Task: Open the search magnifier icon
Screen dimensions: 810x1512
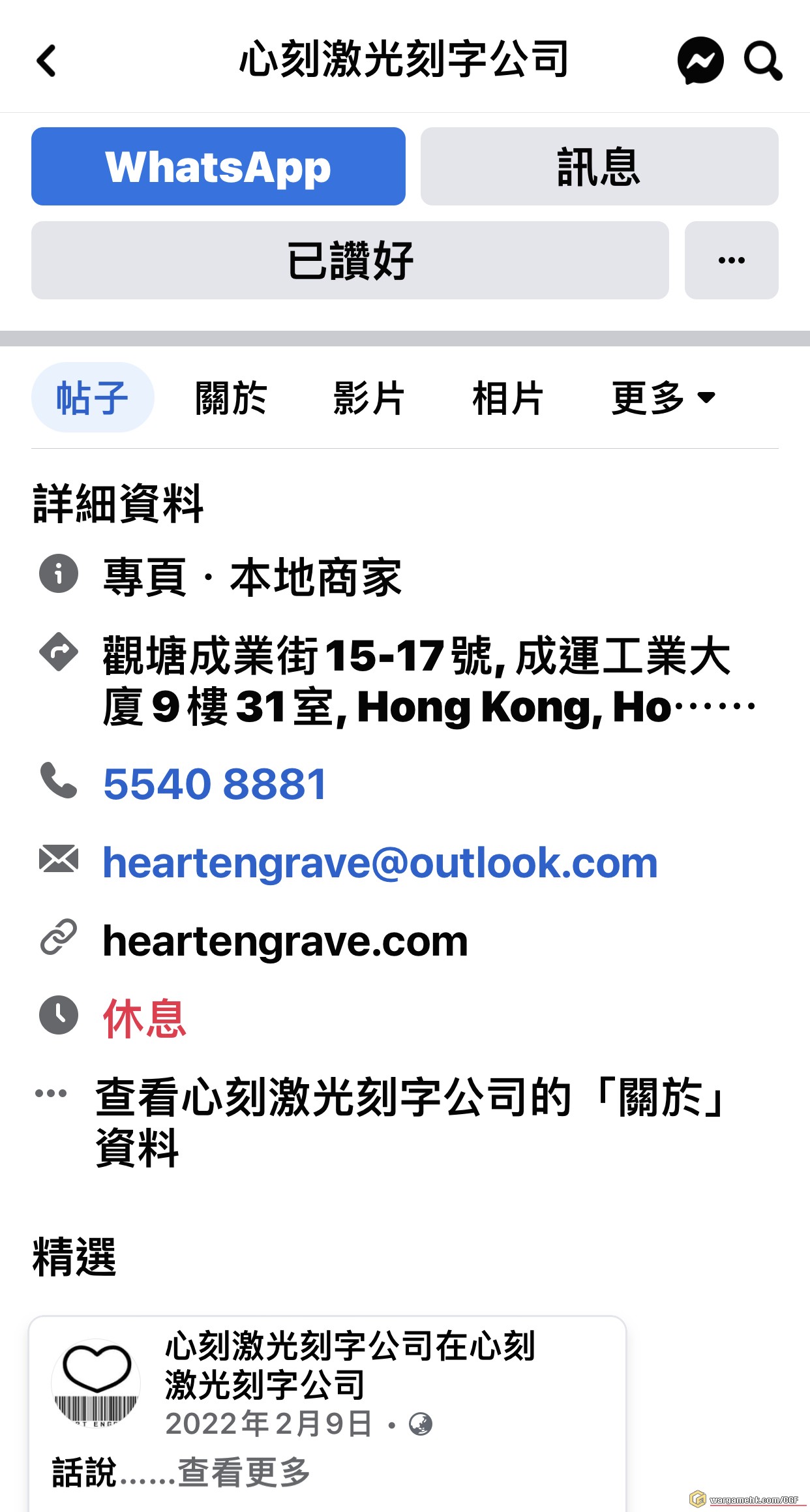Action: (762, 61)
